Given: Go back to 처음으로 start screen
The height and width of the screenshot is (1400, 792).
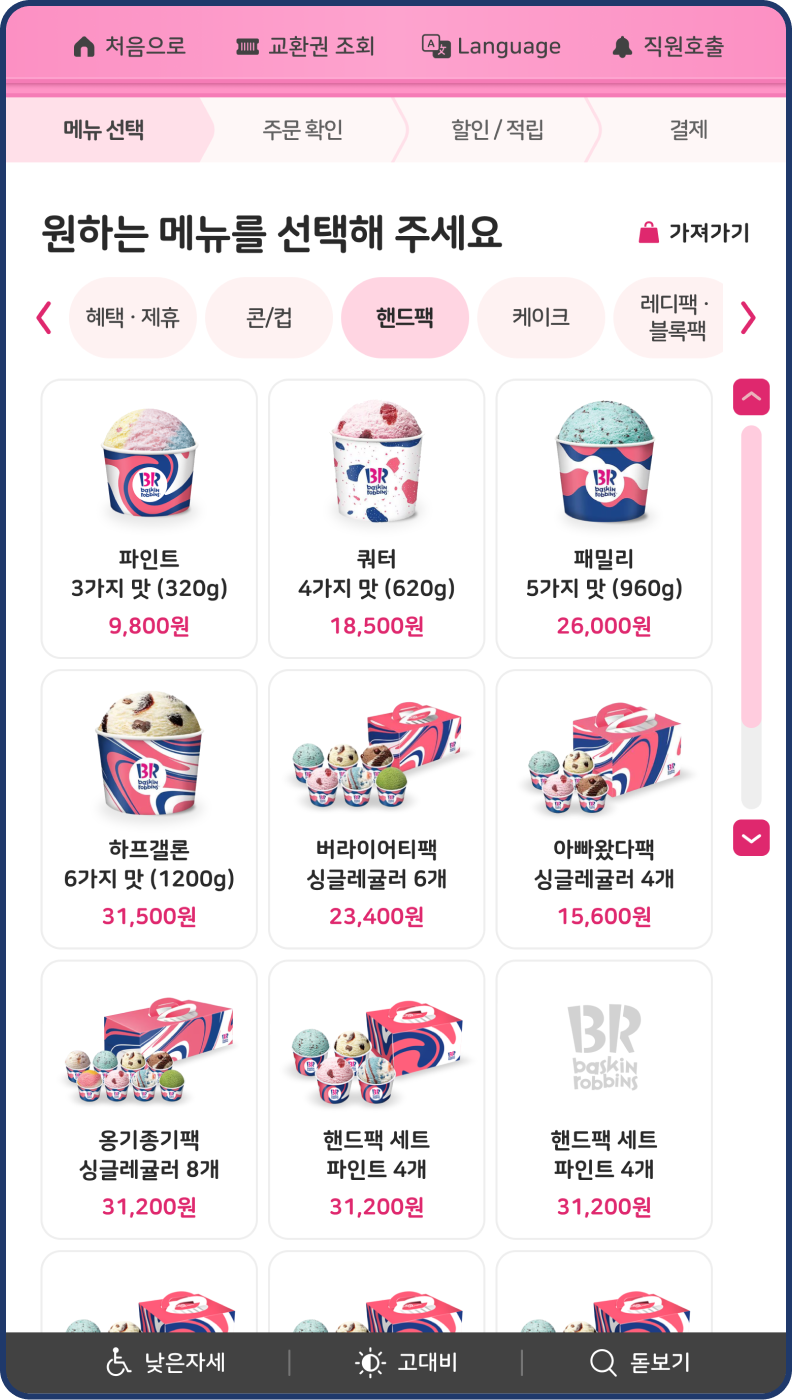Looking at the screenshot, I should click(x=130, y=47).
